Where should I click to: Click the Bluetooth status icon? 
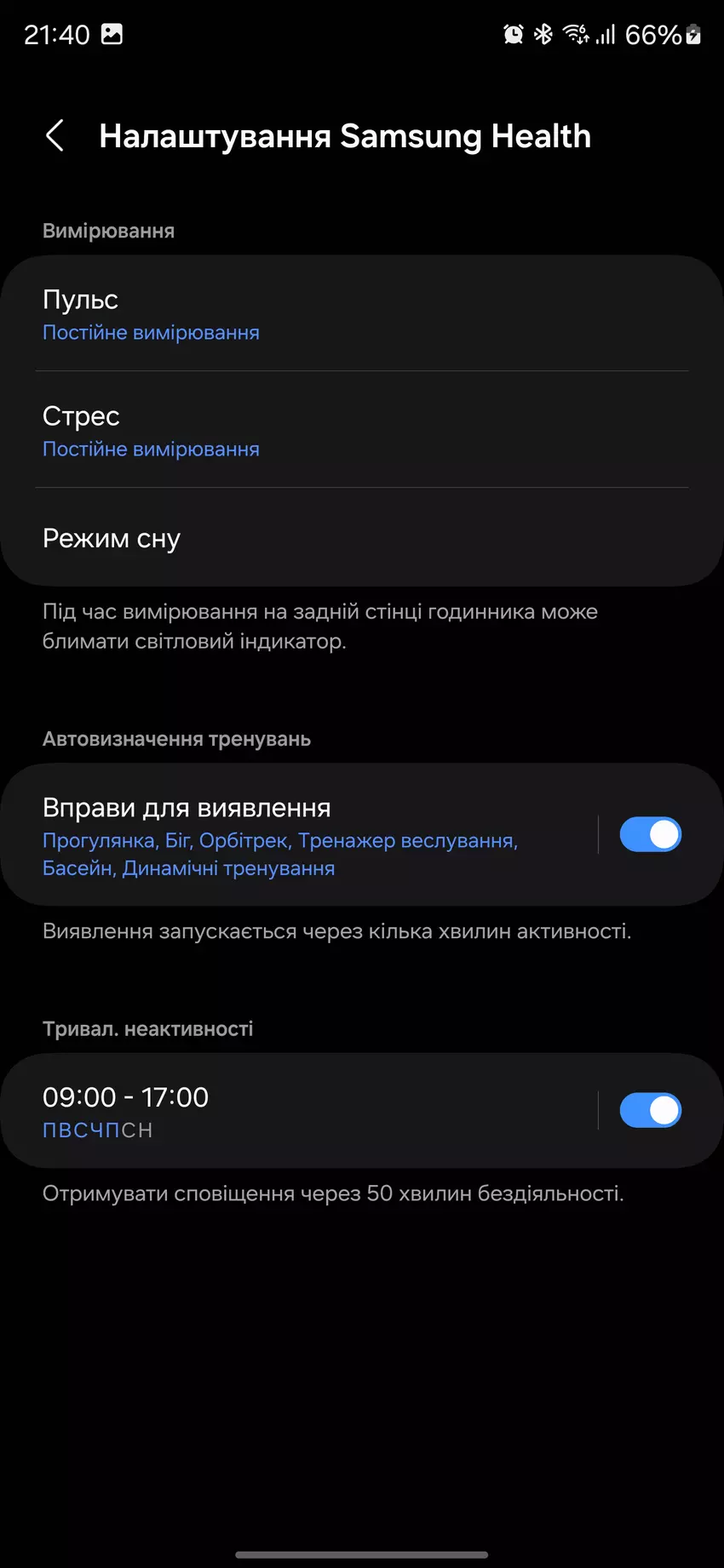[x=543, y=34]
